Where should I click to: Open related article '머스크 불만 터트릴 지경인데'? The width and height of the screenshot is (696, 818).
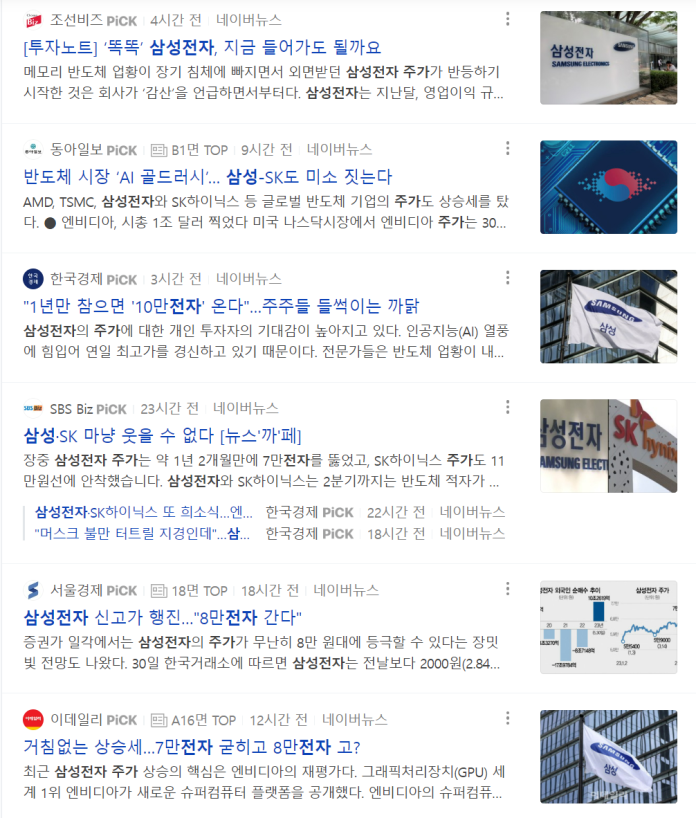coord(143,534)
